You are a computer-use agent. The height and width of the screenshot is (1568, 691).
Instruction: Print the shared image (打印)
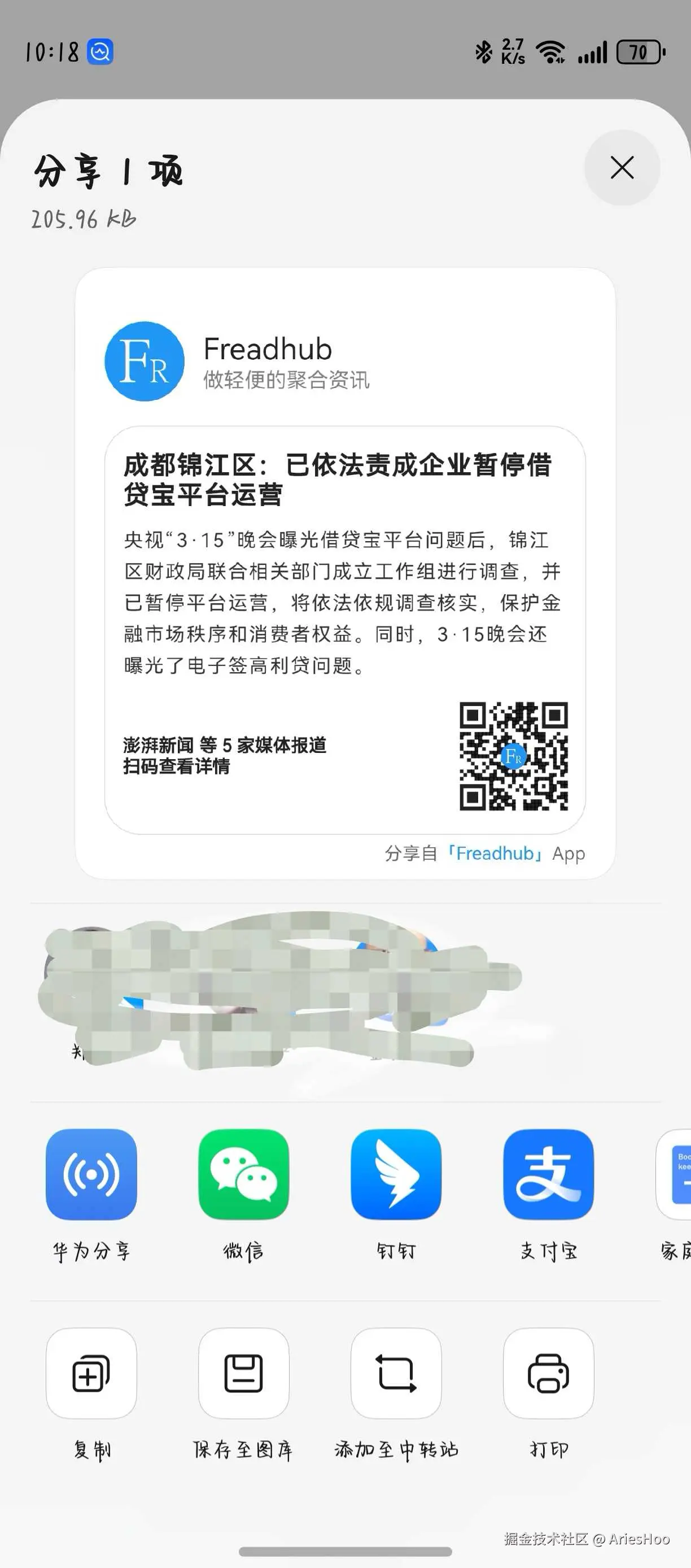[548, 1373]
